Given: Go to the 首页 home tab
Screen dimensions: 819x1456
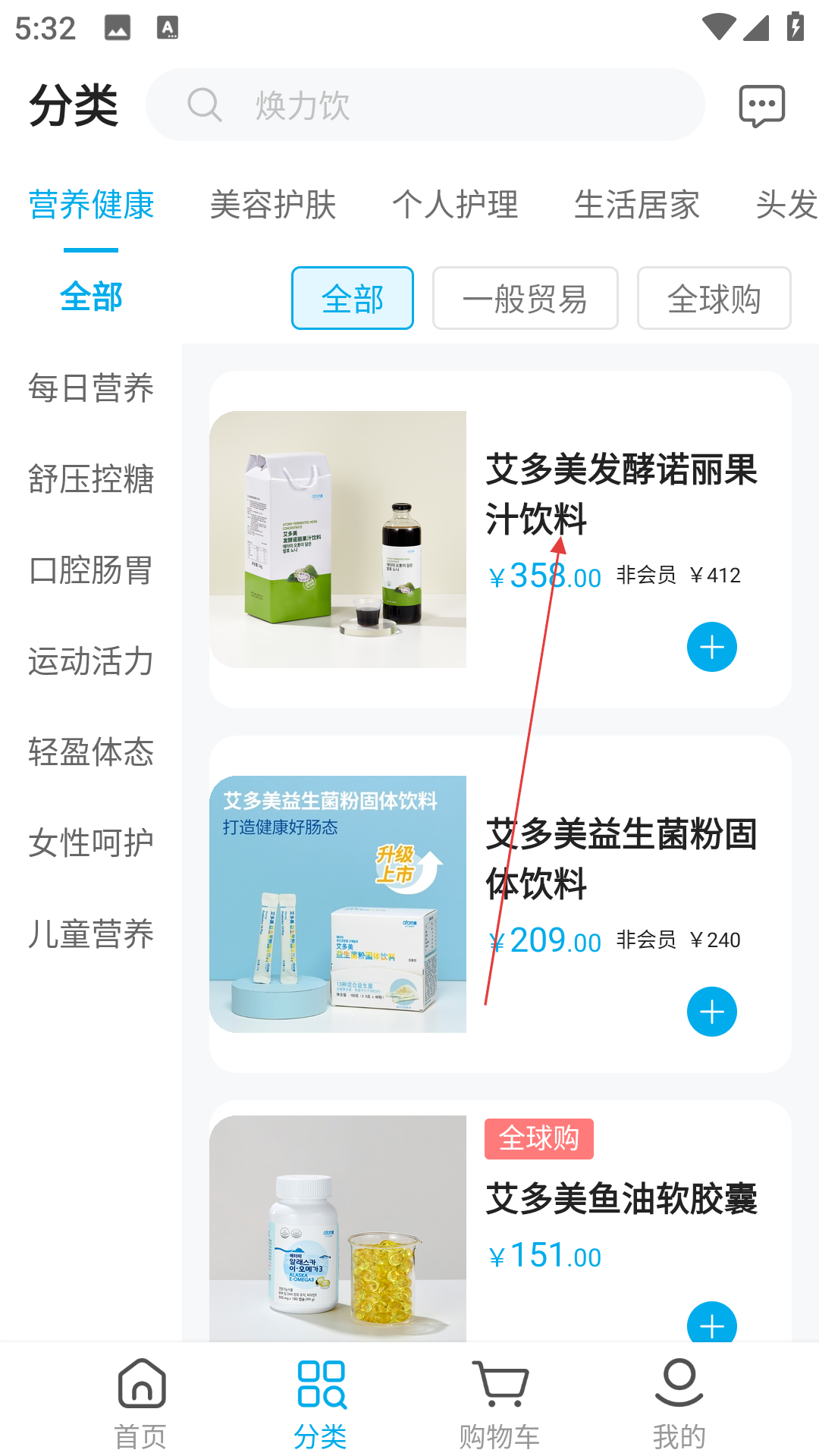Looking at the screenshot, I should [141, 1401].
